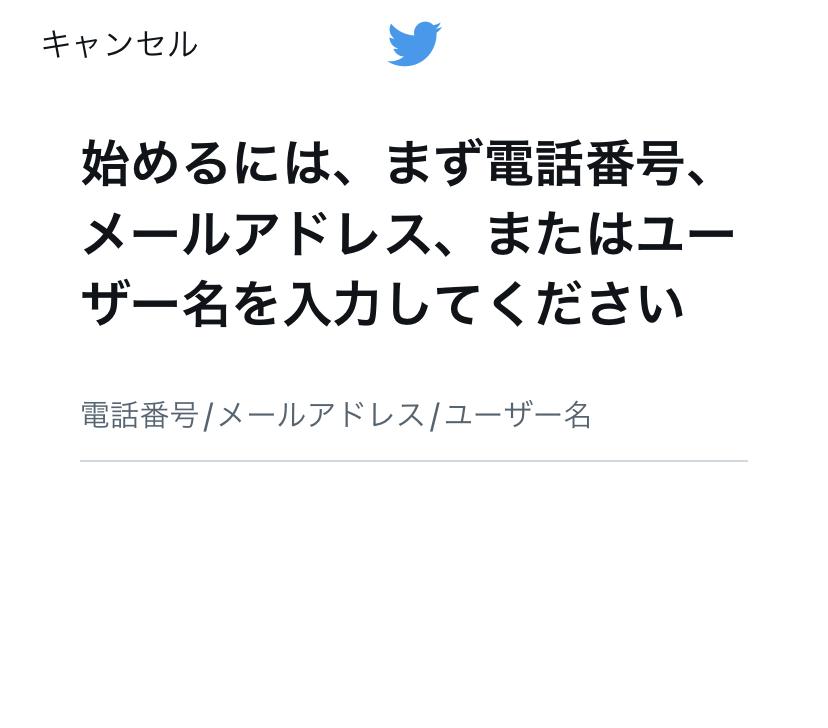Focus the 電話番号/メールアドレス/ユーザー名 field
The width and height of the screenshot is (828, 728).
(x=412, y=416)
